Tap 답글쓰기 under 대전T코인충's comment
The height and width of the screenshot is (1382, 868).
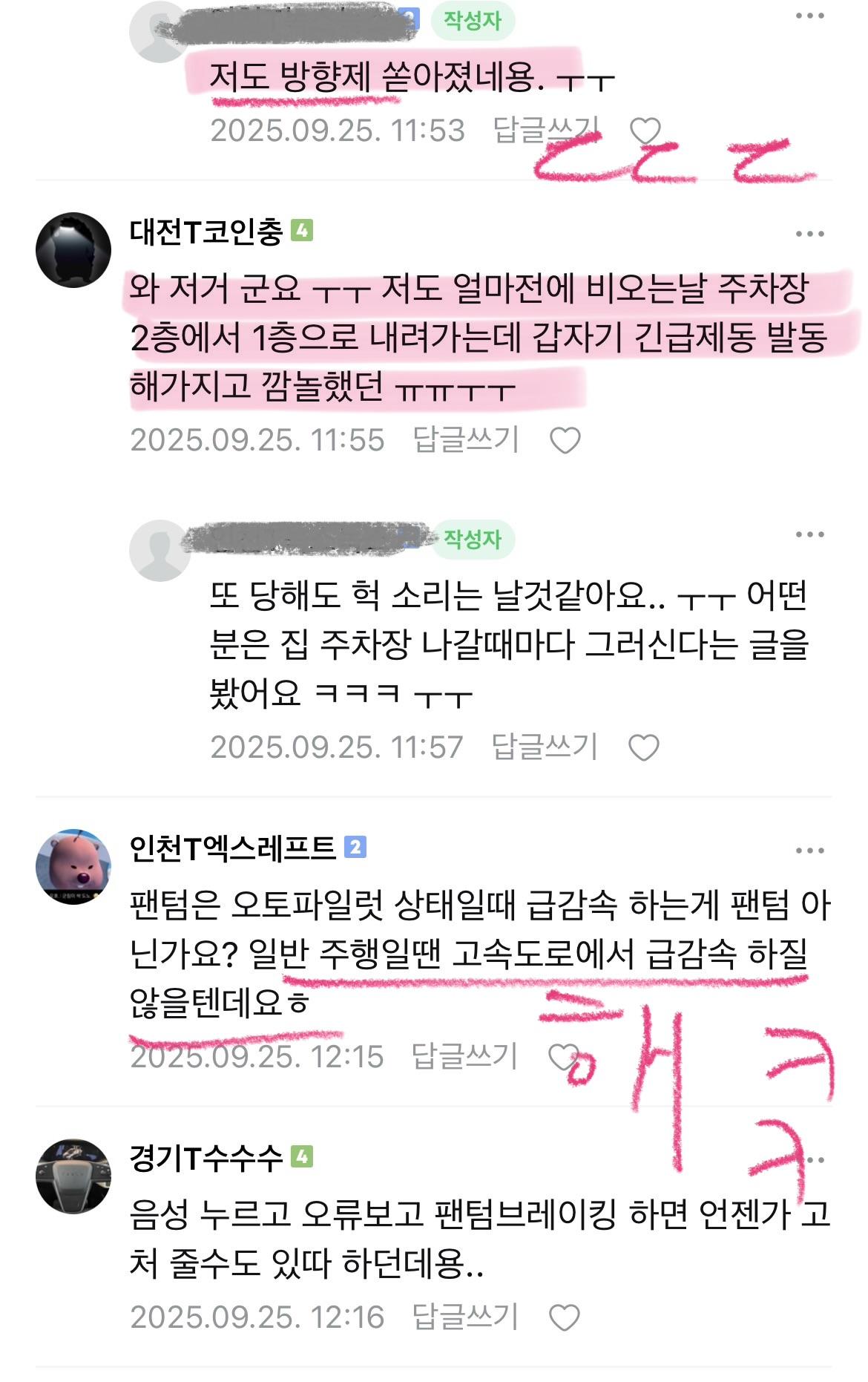(466, 439)
